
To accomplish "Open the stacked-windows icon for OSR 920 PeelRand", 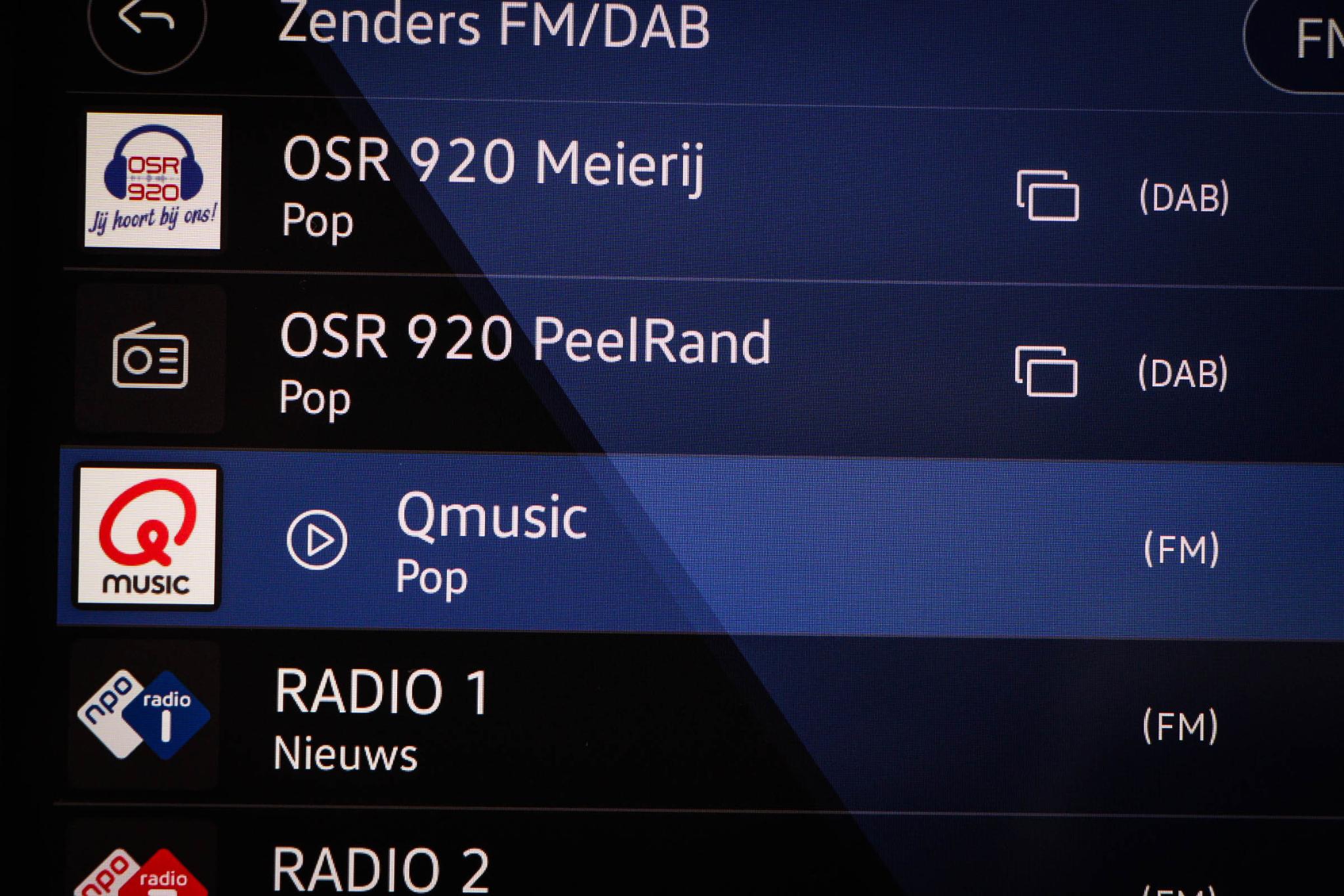I will (x=1046, y=372).
